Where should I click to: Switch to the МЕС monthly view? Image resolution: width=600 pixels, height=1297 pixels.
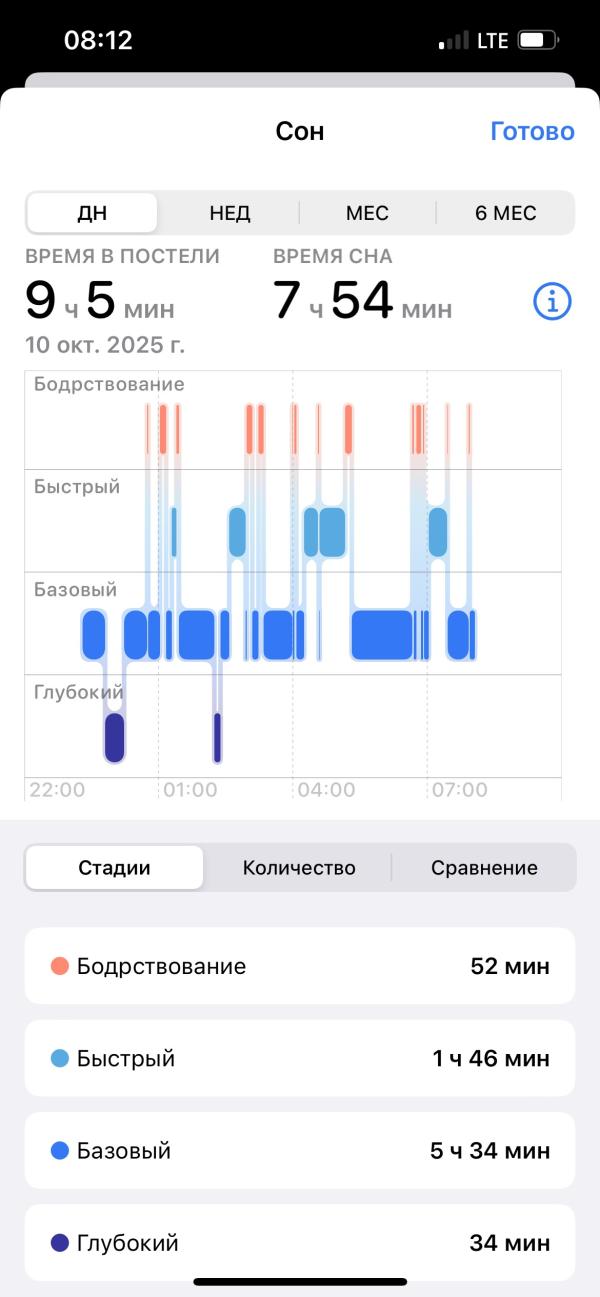coord(367,213)
